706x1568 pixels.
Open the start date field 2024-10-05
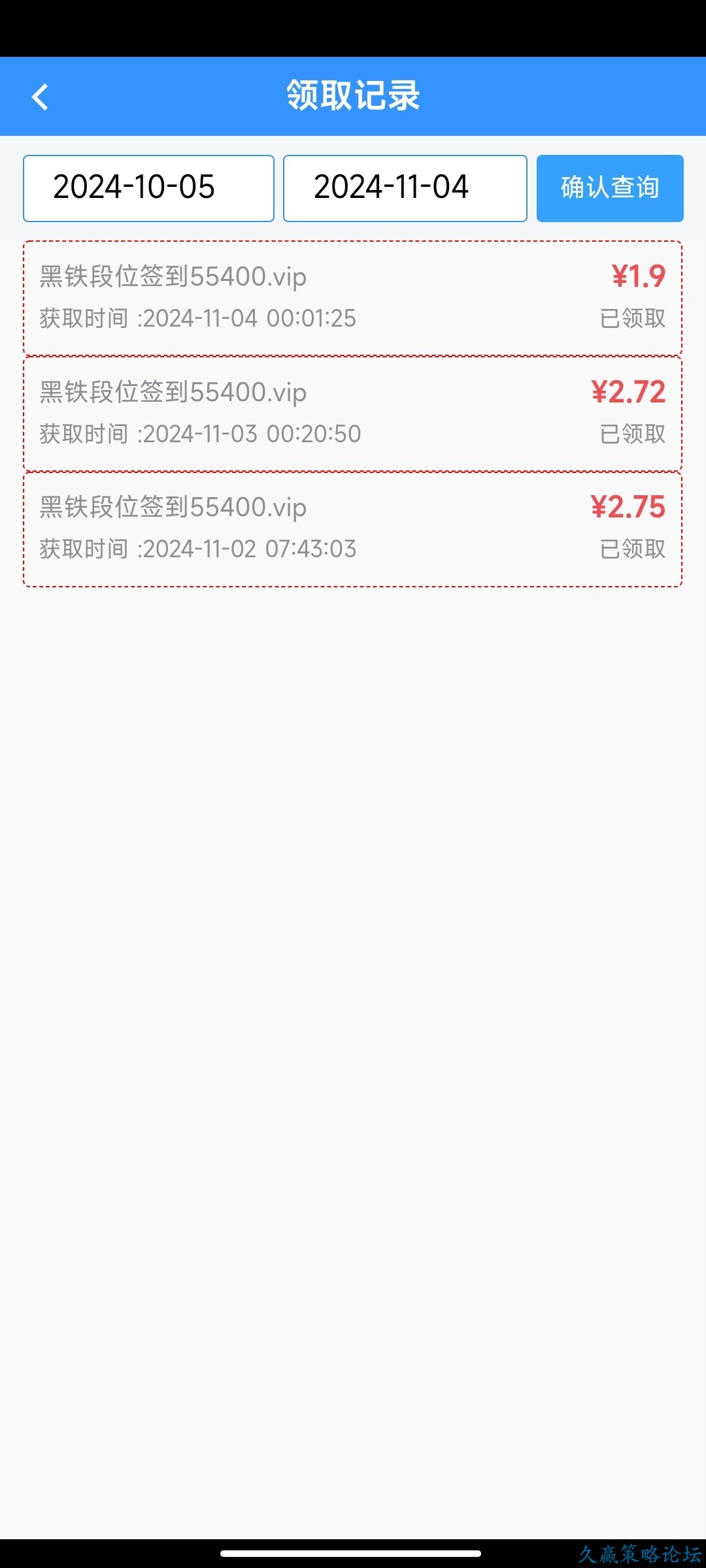[148, 188]
